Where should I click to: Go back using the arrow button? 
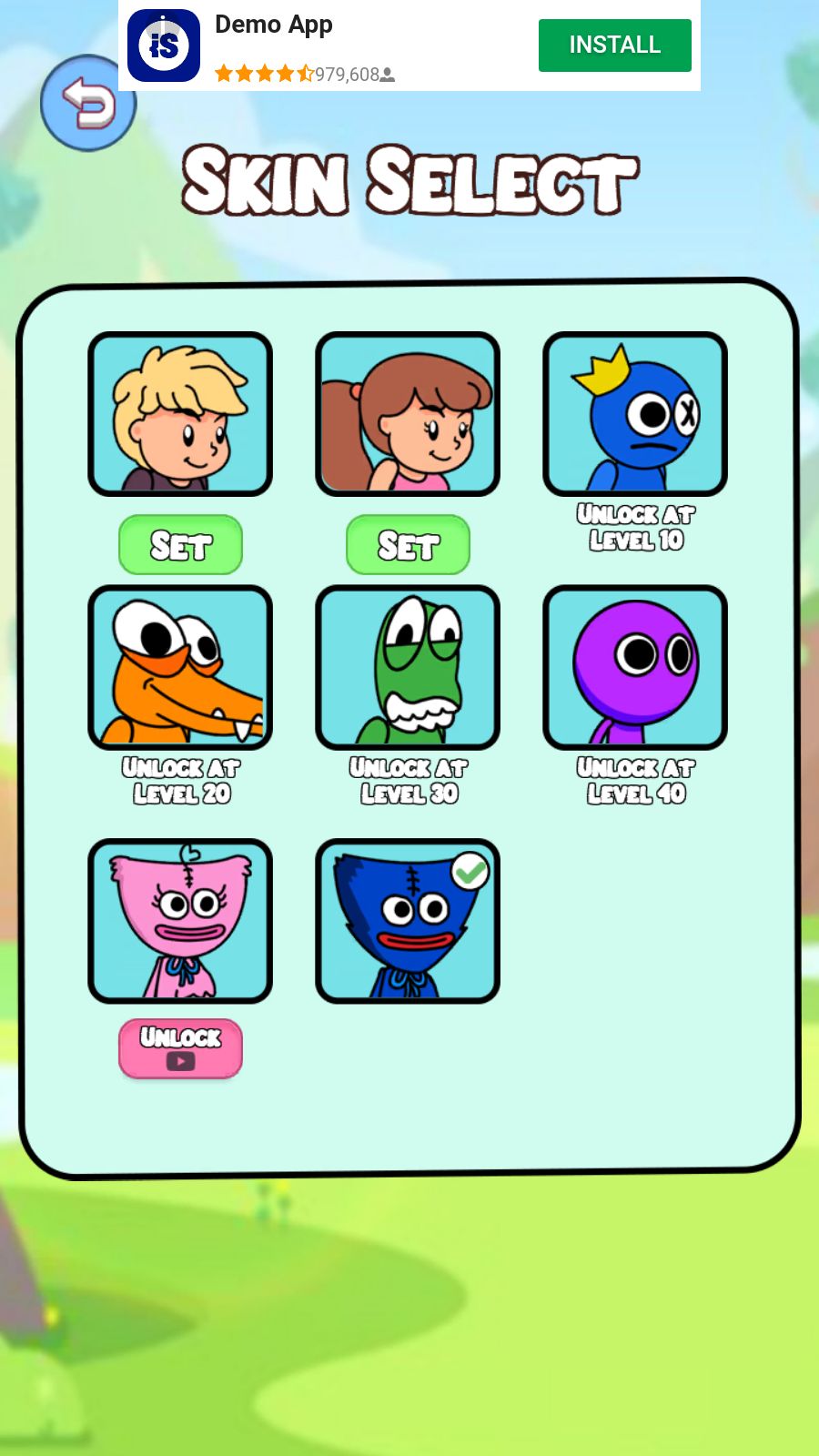pos(87,103)
